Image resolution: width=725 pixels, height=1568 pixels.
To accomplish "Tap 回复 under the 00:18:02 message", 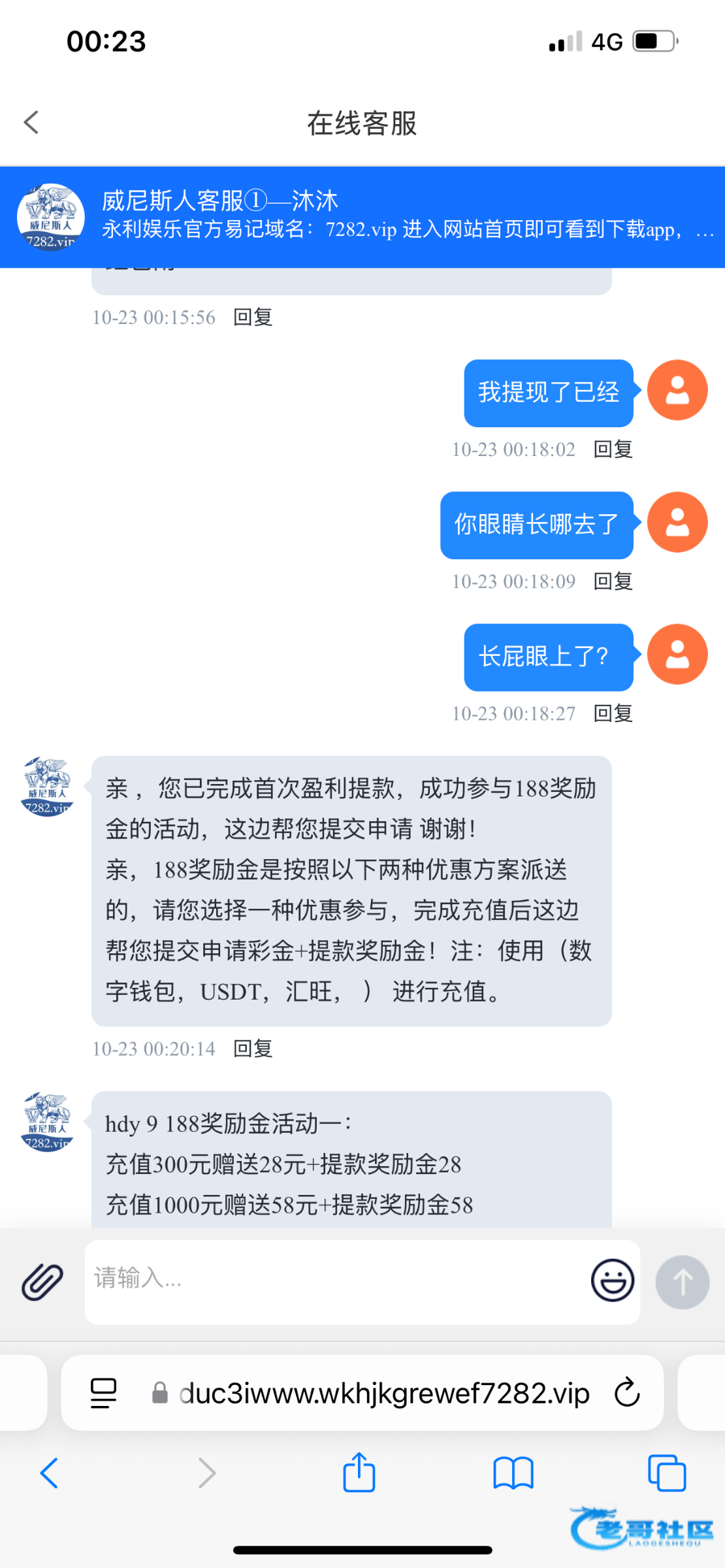I will 613,449.
